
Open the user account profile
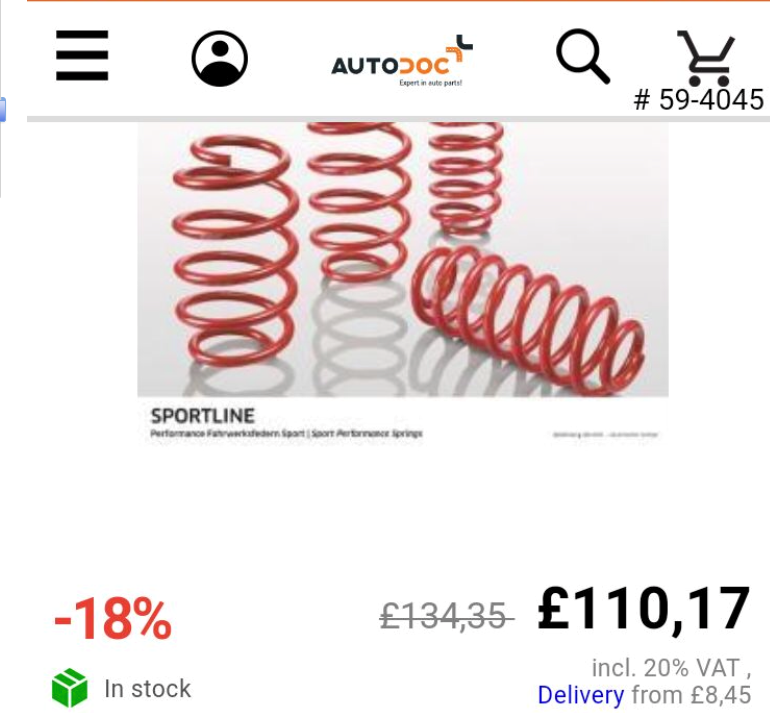(x=219, y=58)
